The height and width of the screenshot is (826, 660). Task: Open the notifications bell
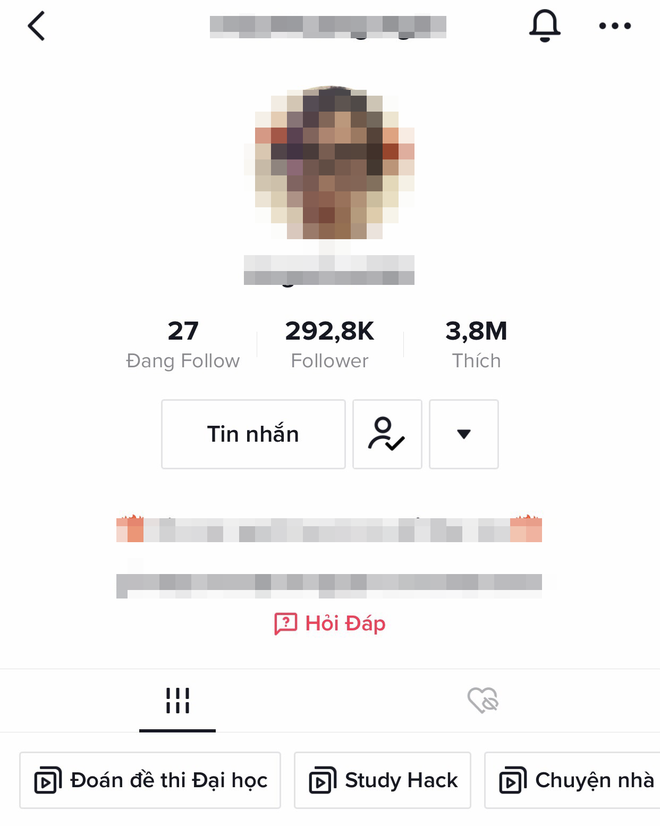click(544, 26)
